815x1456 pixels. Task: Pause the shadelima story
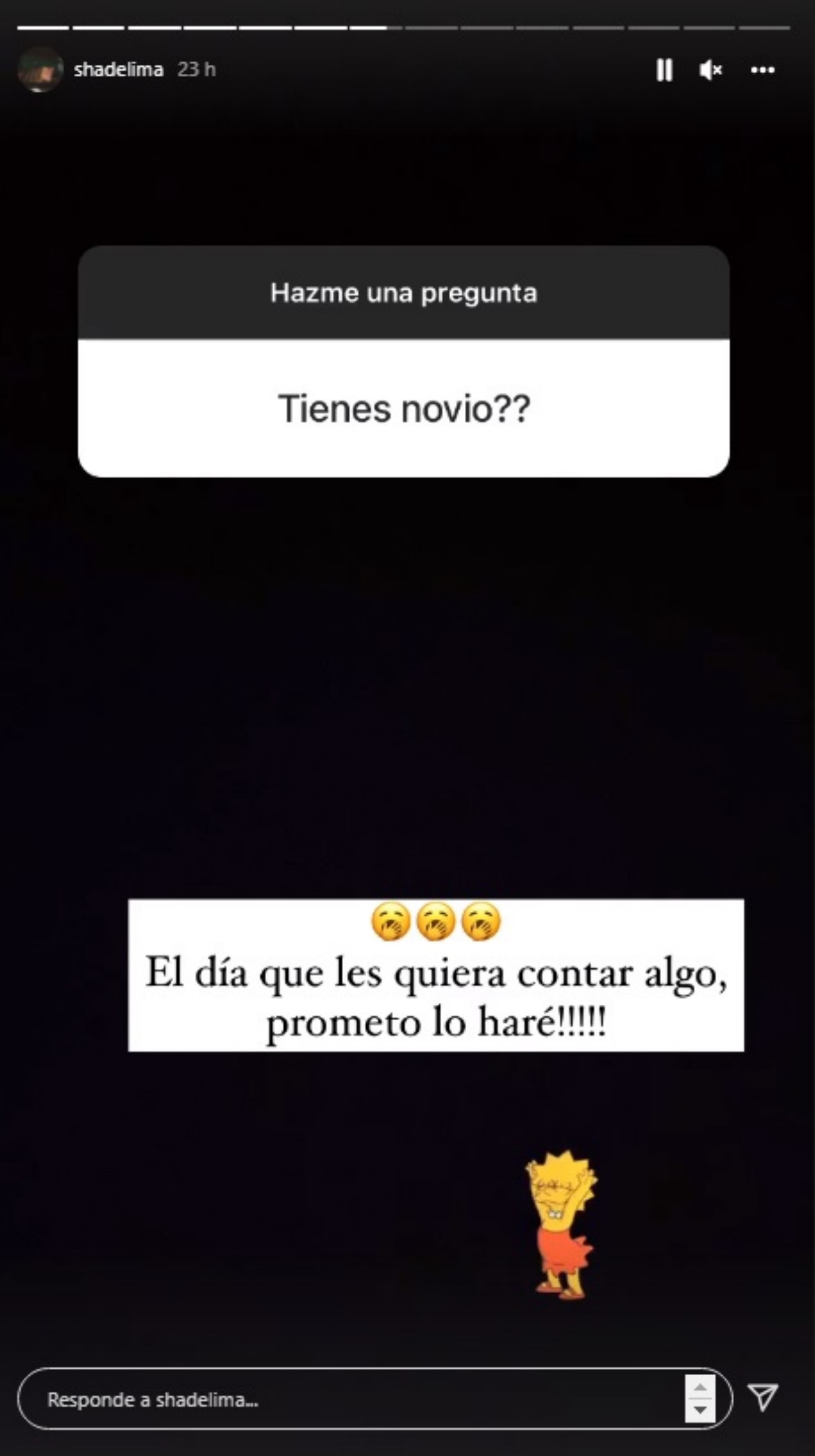(664, 70)
